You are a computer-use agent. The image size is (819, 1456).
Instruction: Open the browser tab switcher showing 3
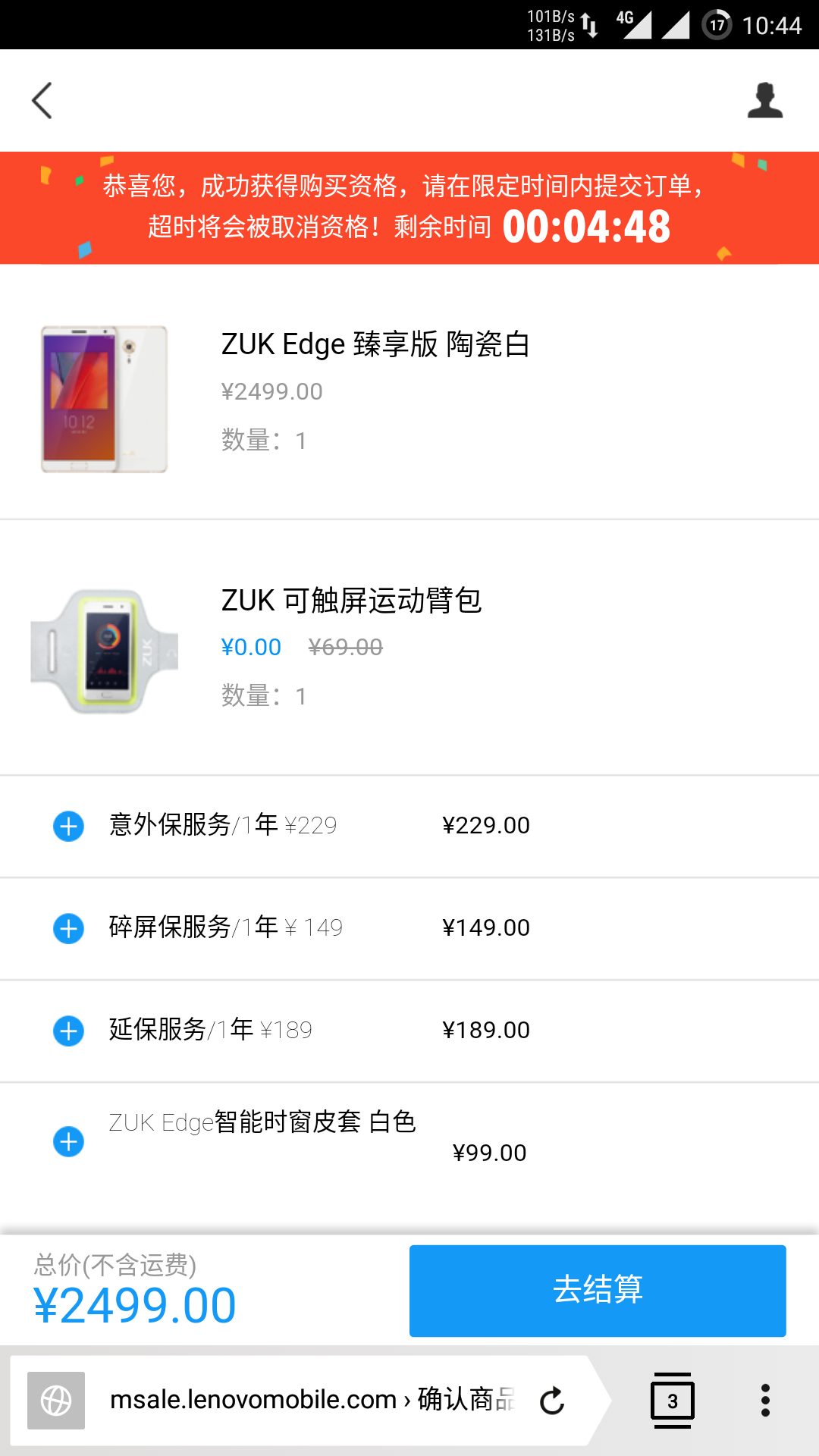672,1401
